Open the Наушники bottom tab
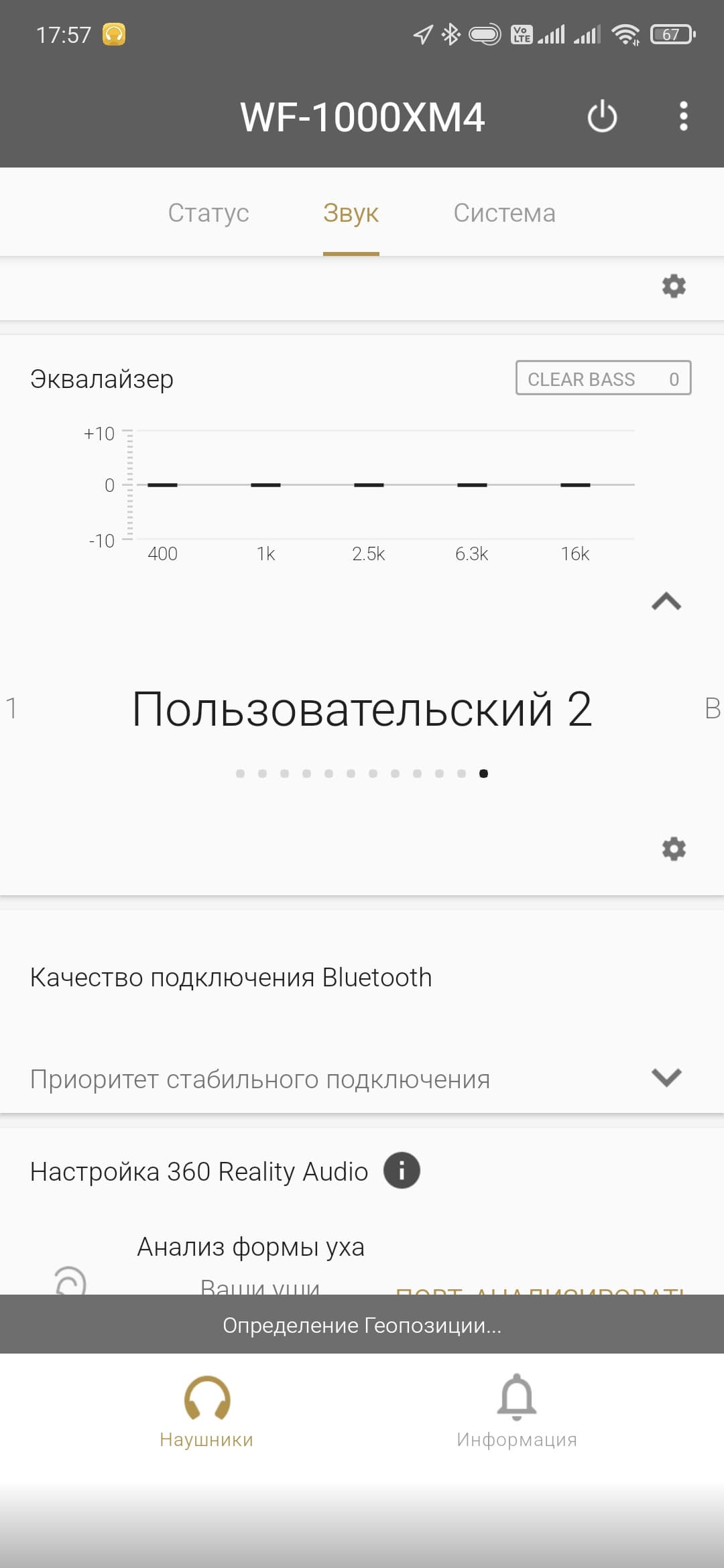Image resolution: width=724 pixels, height=1568 pixels. [x=206, y=1411]
